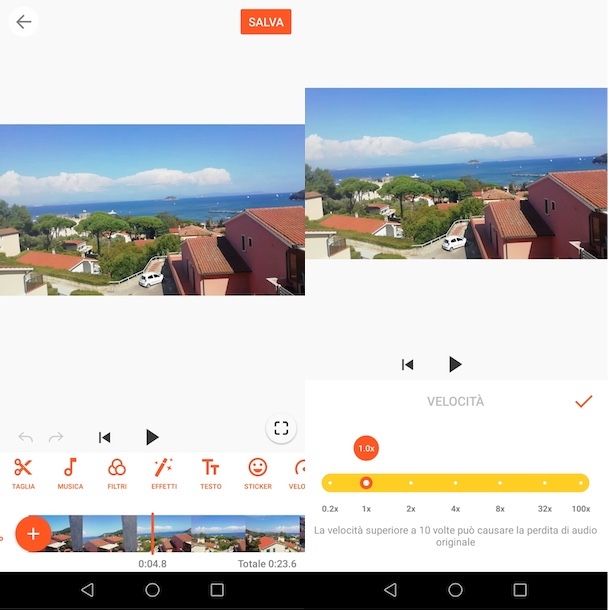Add a clip with the plus button

[33, 534]
